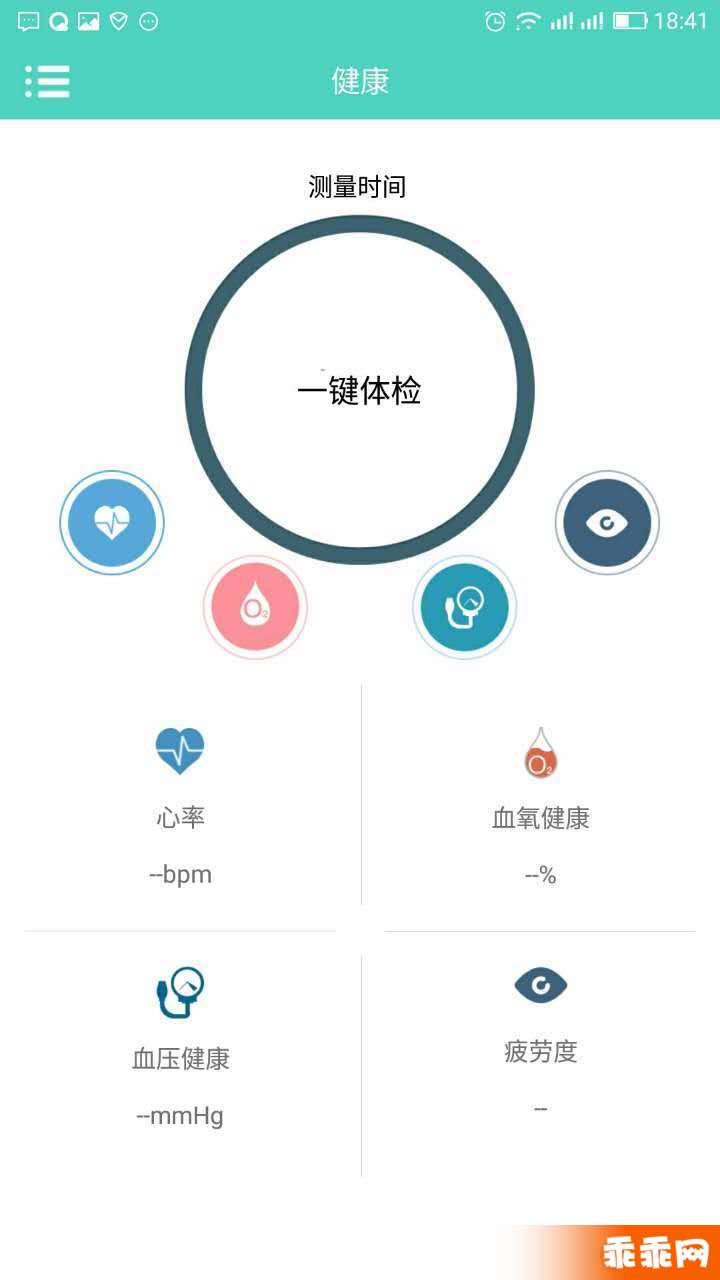The height and width of the screenshot is (1280, 720).
Task: Tap the teal blood pressure gauge circle
Action: [x=464, y=607]
